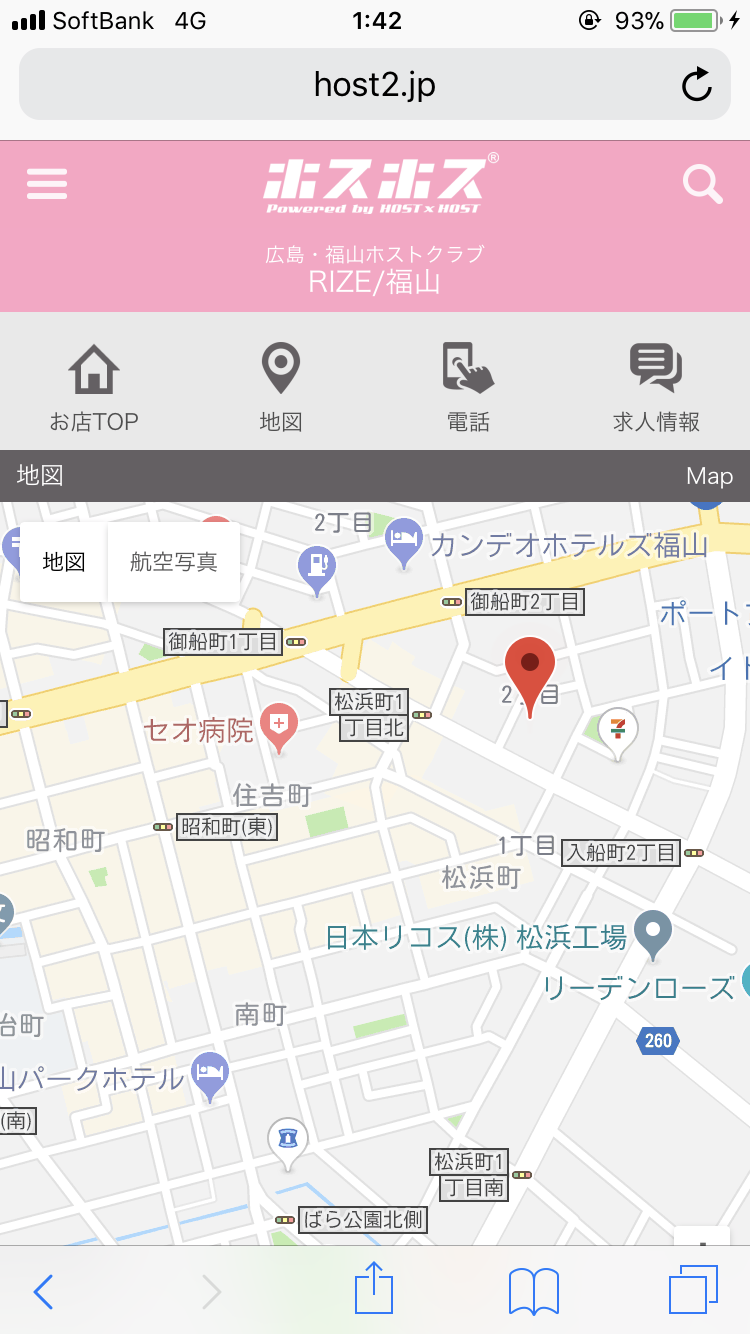Switch map to 航空写真 view
Image resolution: width=750 pixels, height=1334 pixels.
pyautogui.click(x=174, y=562)
